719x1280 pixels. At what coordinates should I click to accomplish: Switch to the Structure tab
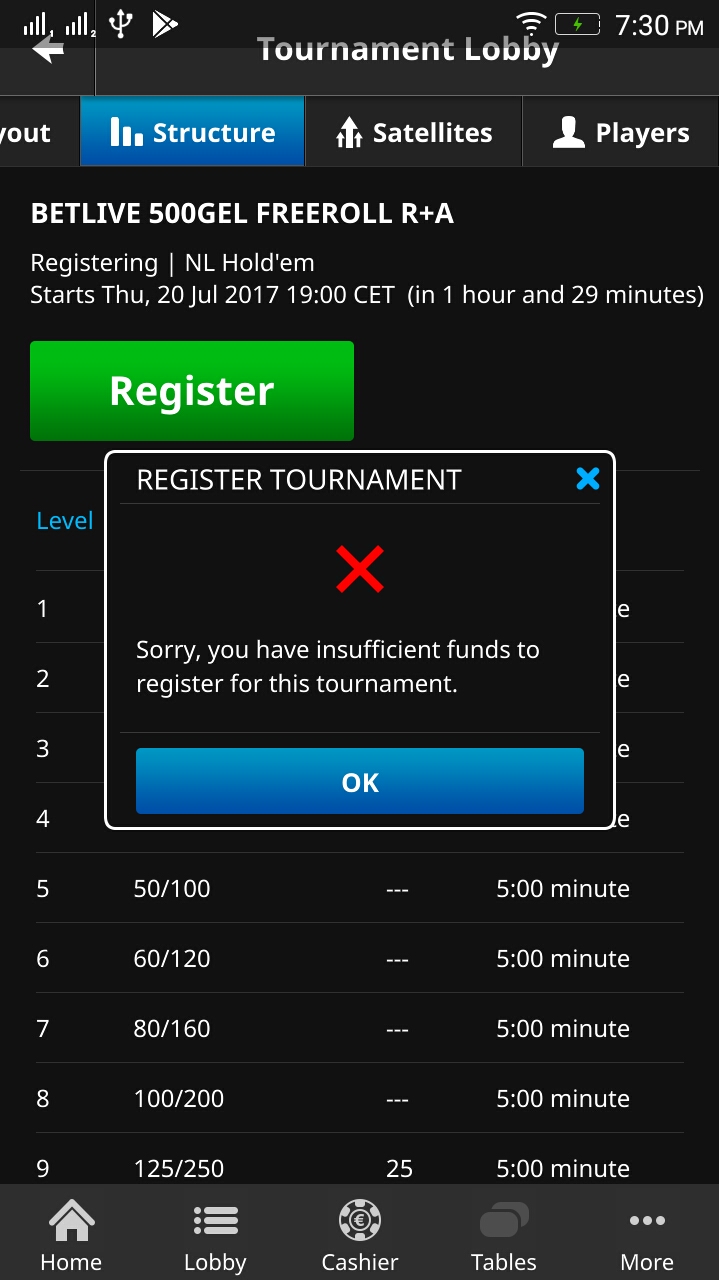pos(192,132)
